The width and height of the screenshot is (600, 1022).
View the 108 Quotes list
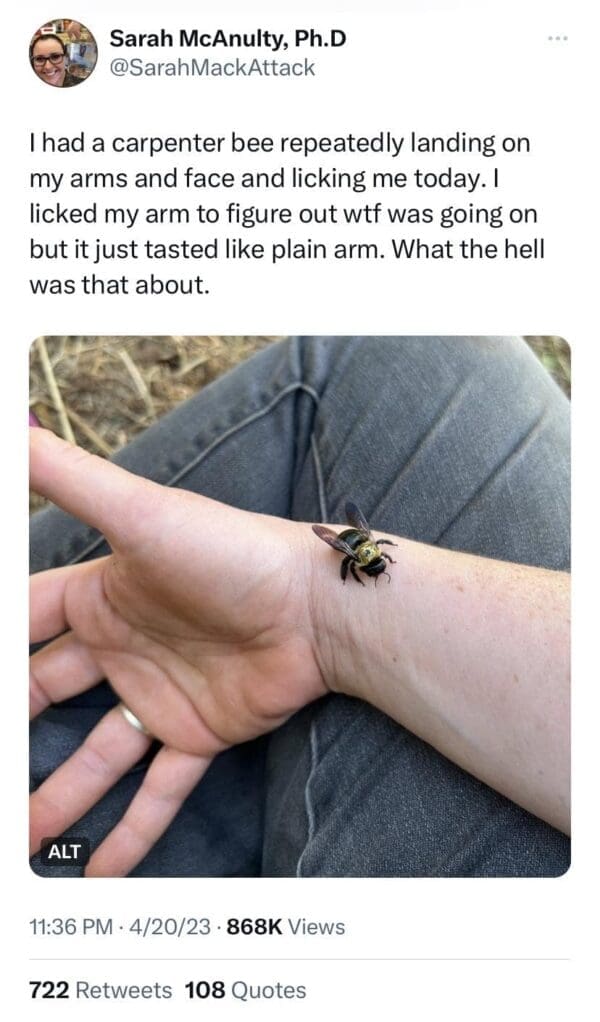[245, 990]
